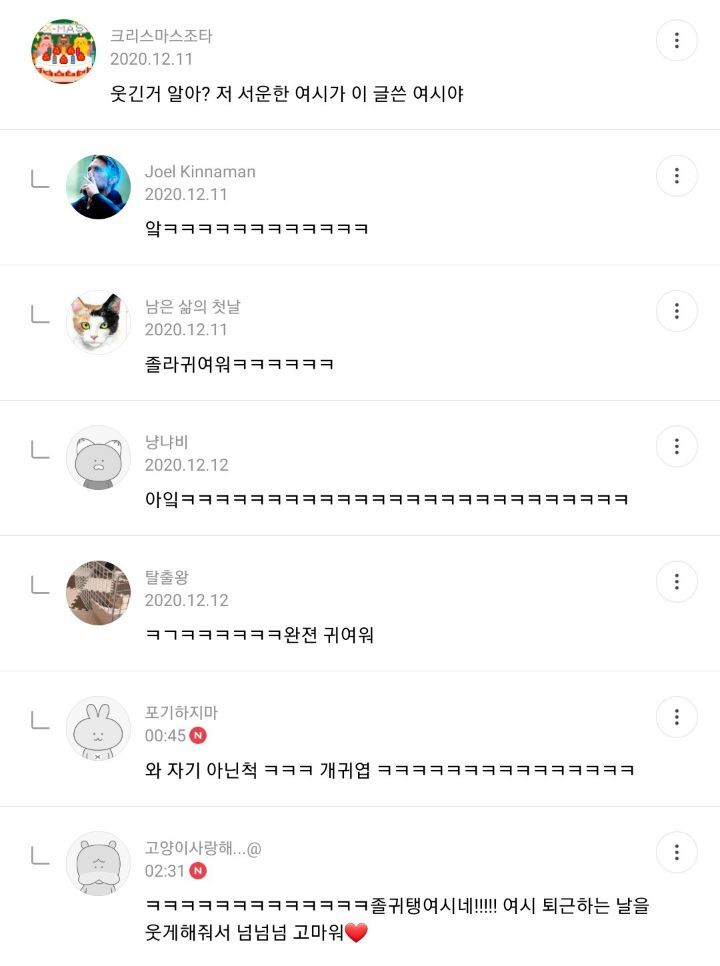The width and height of the screenshot is (720, 966).
Task: Open more options on Joel Kinnaman's reply
Action: pyautogui.click(x=677, y=176)
